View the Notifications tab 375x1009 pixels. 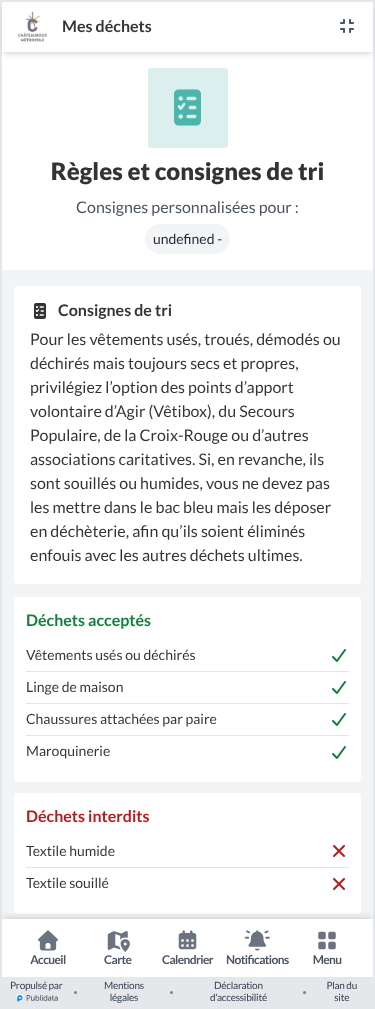(x=257, y=948)
